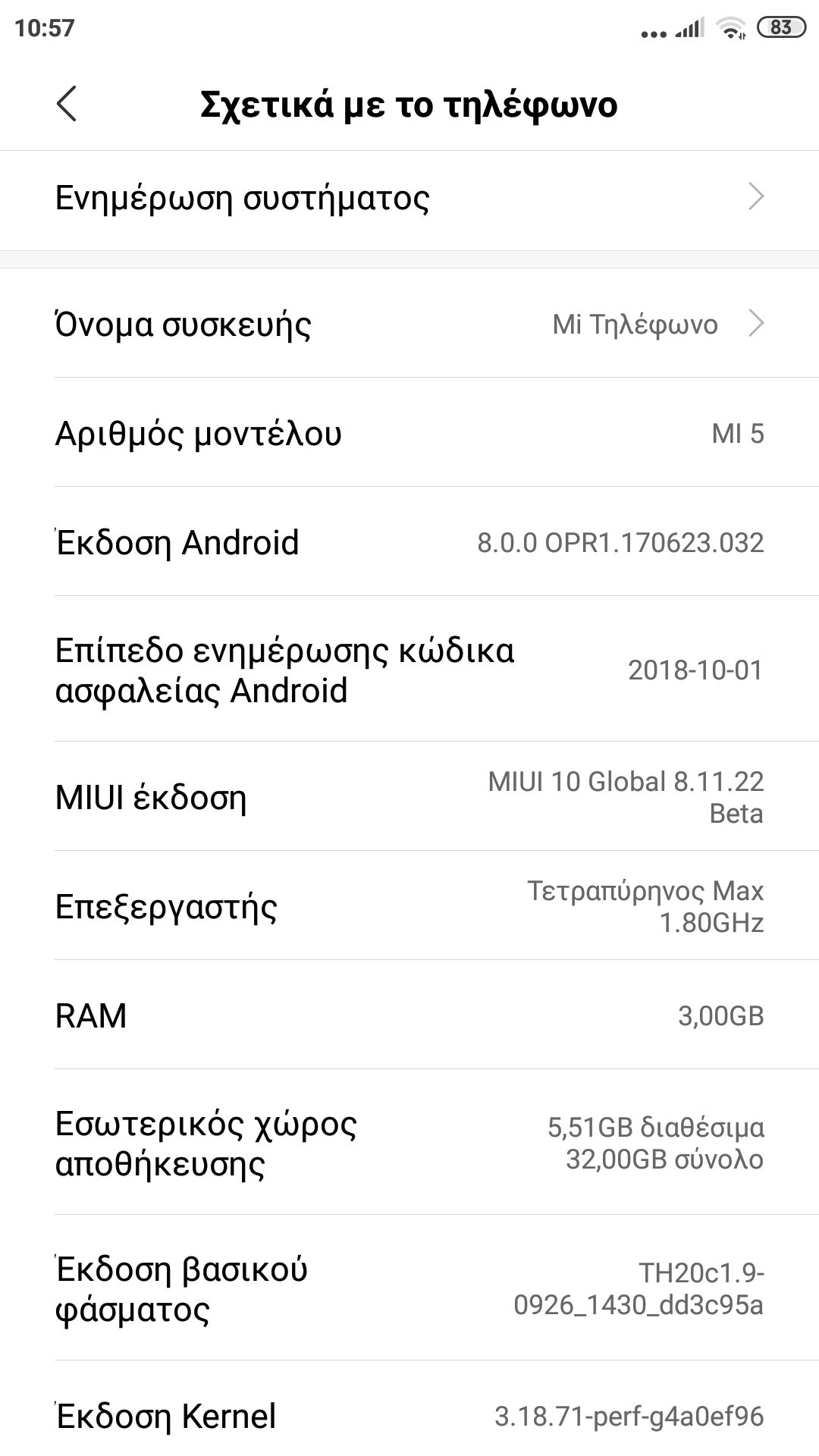Tap the RAM row

click(x=409, y=1016)
